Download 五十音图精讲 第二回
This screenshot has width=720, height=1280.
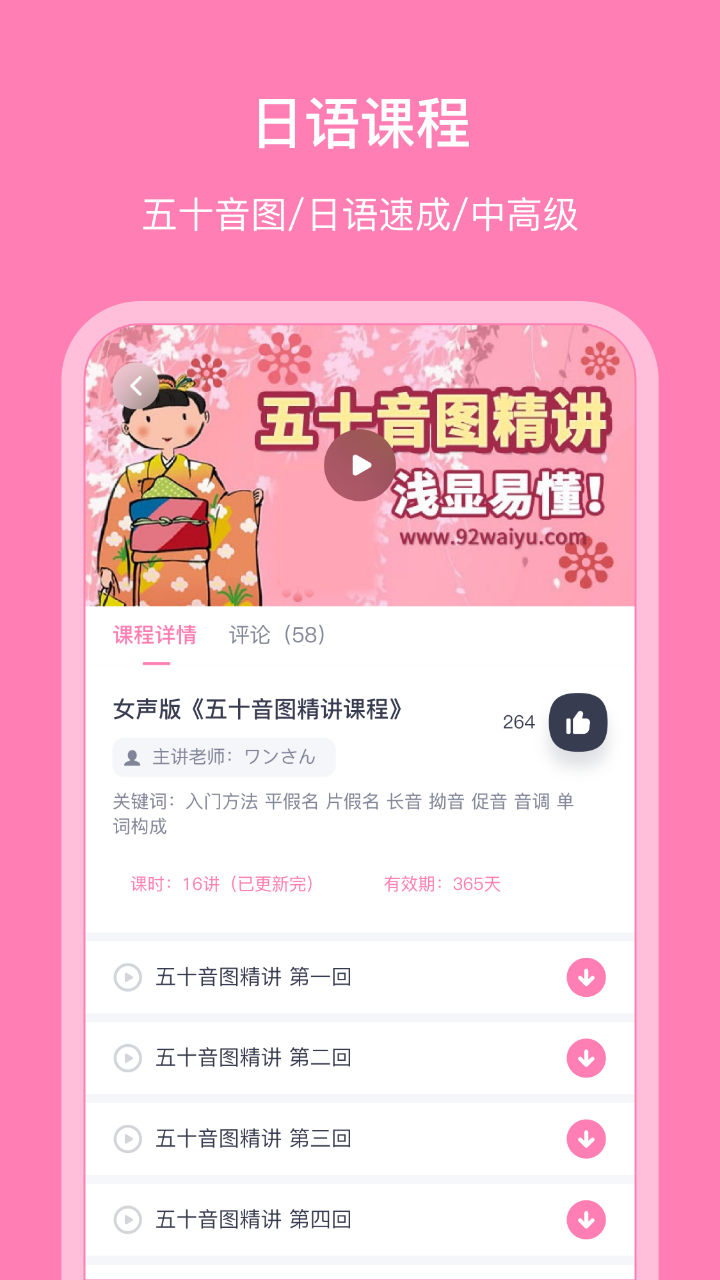click(587, 1058)
